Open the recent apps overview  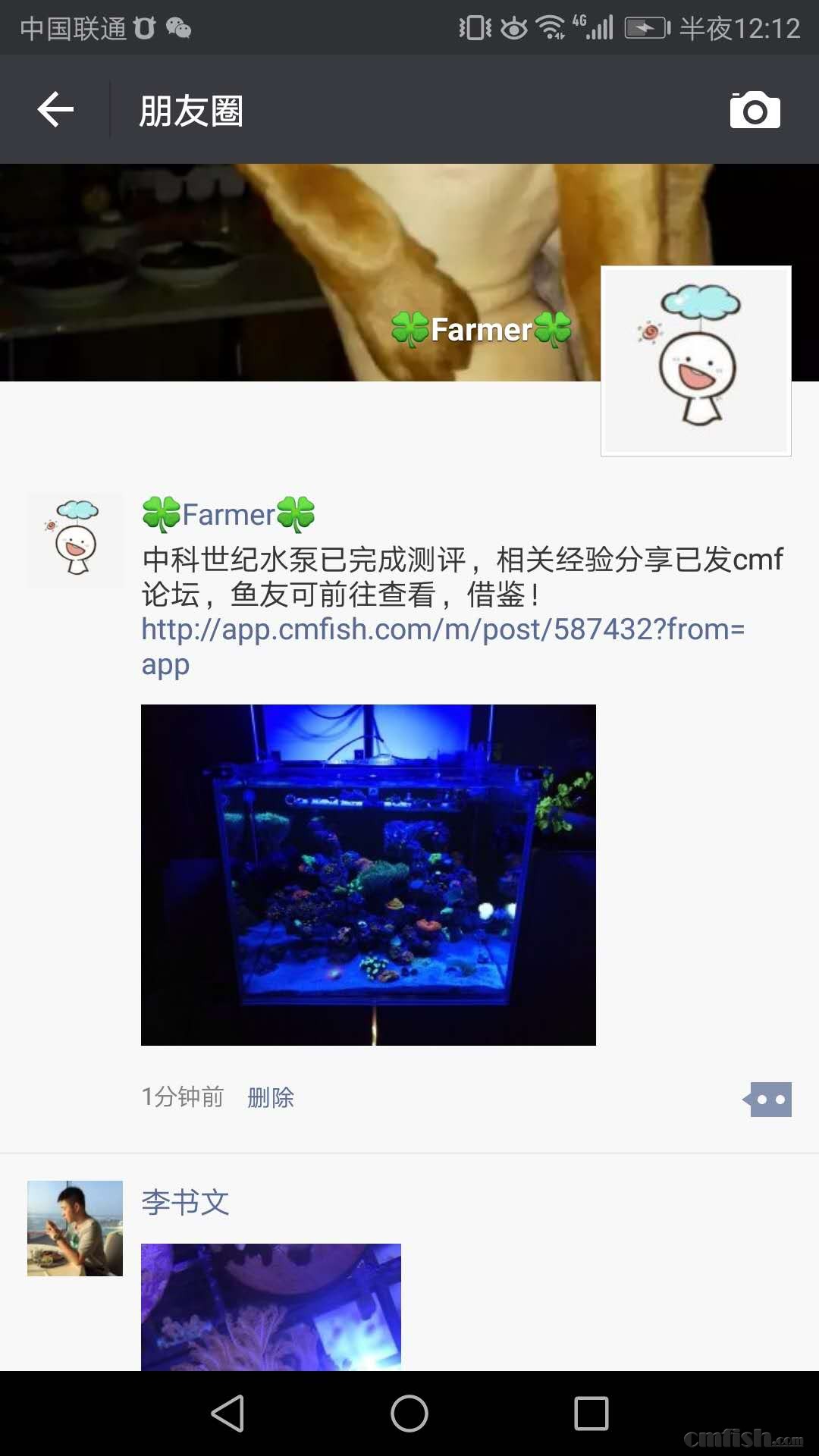pos(591,1414)
